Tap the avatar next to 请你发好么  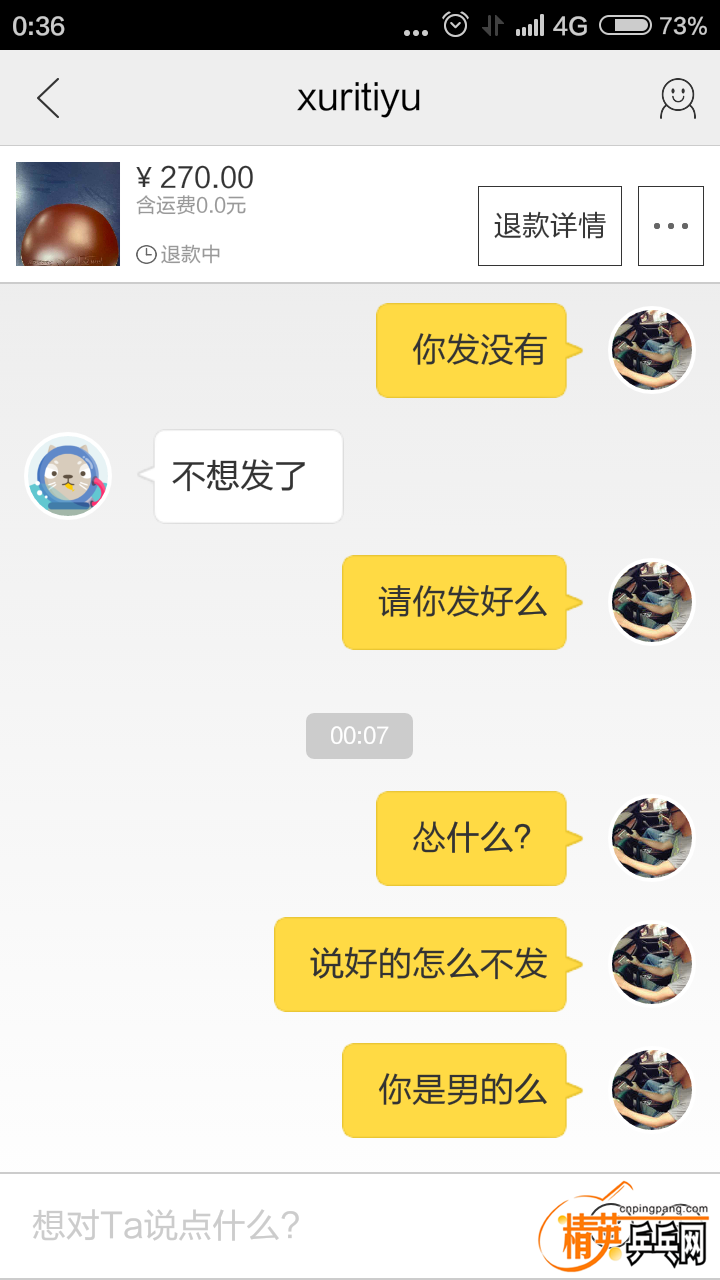(650, 602)
